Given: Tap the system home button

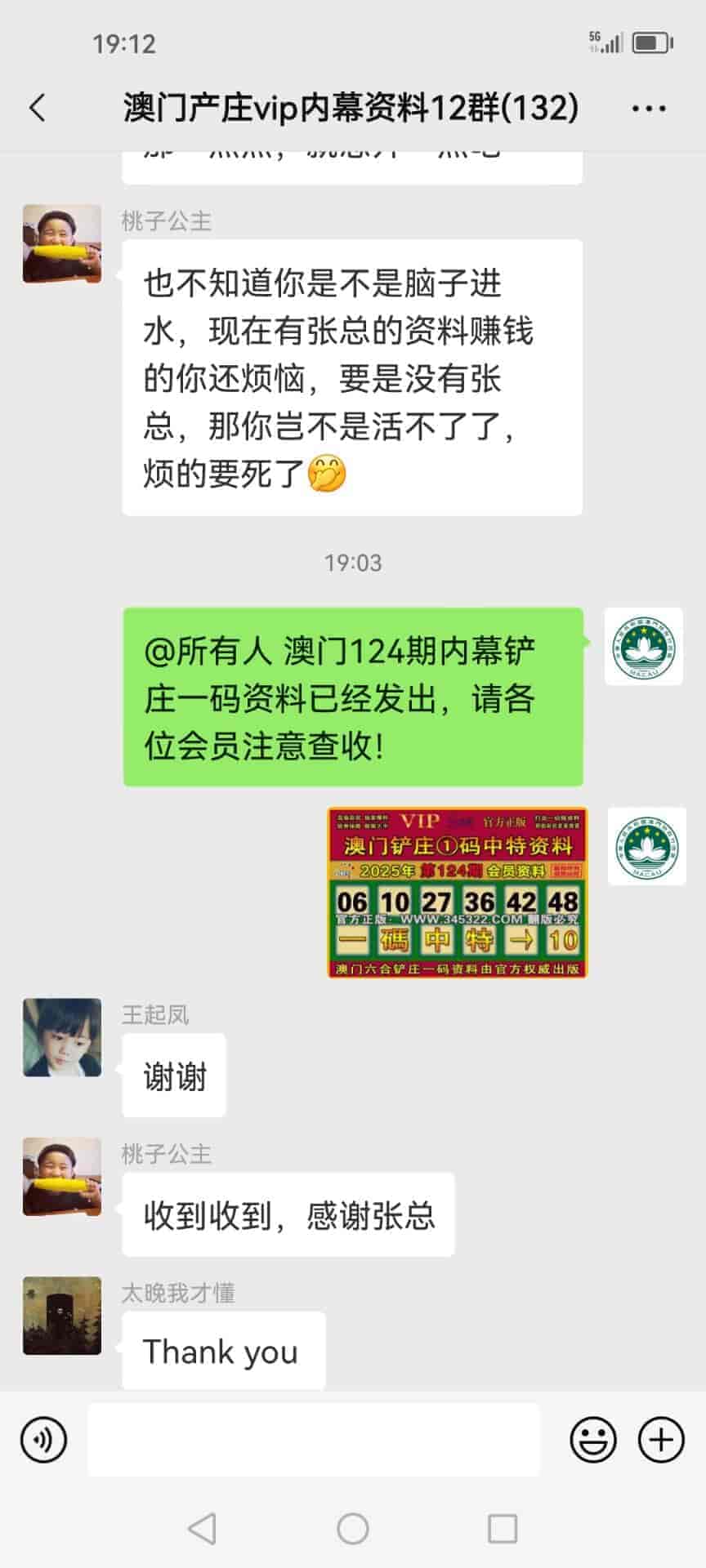Looking at the screenshot, I should (x=353, y=1529).
